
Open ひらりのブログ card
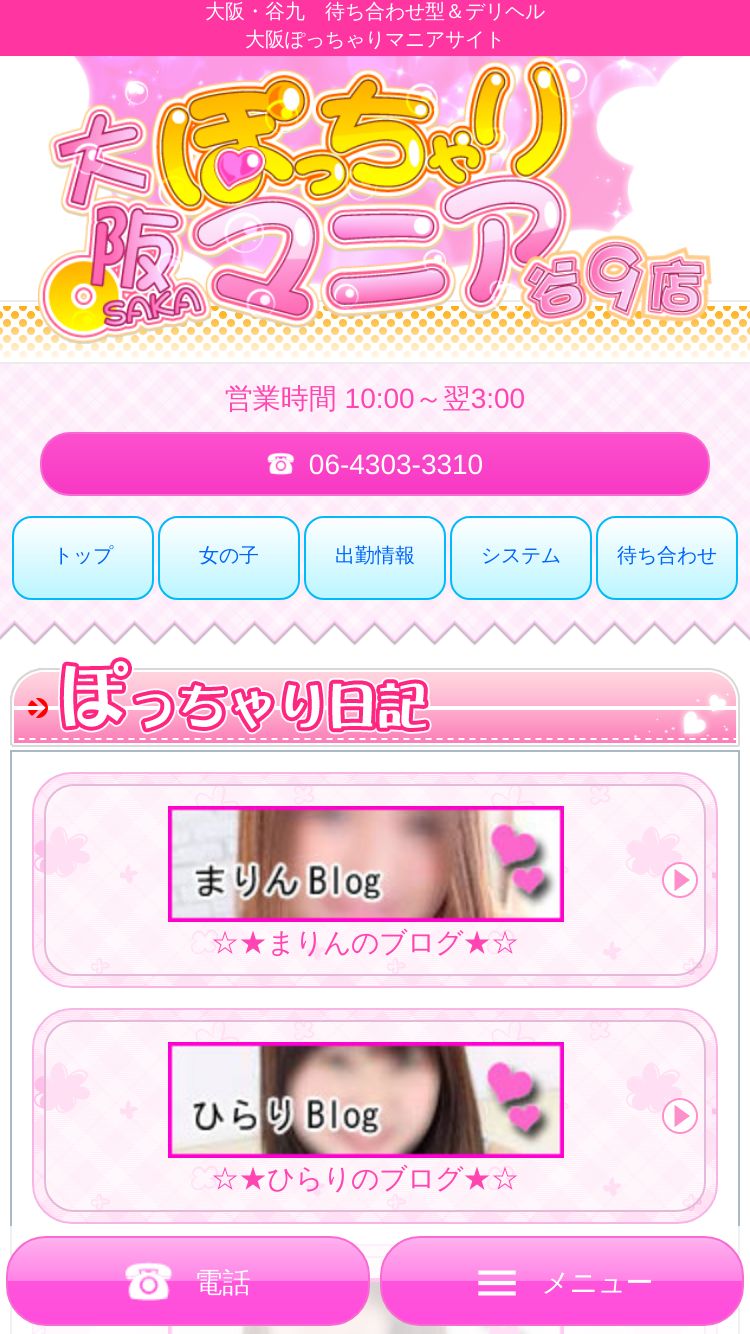375,1115
